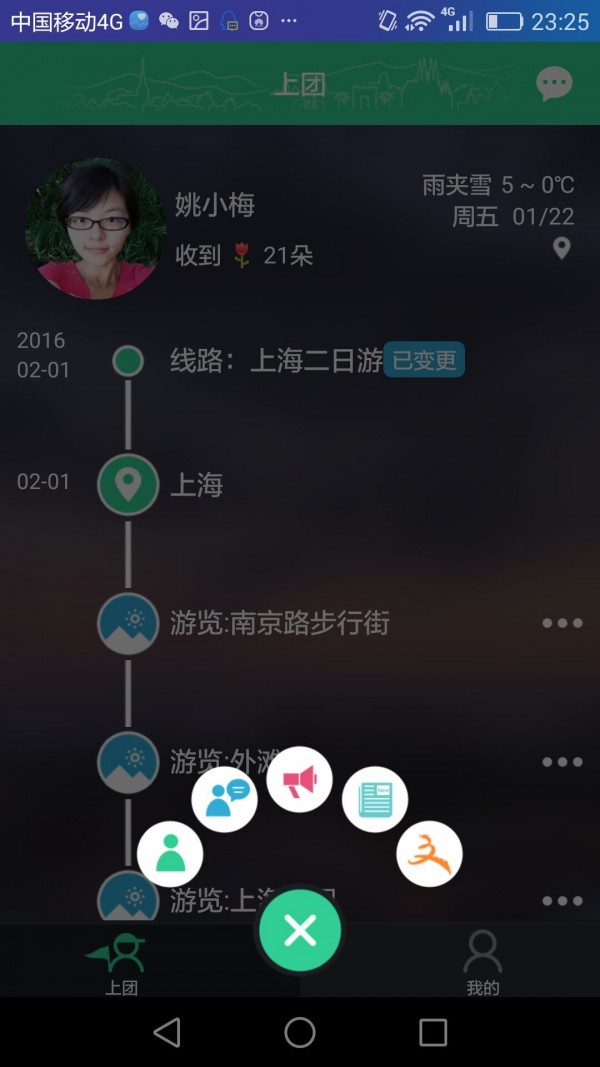
Task: Open the 上海 timeline stop
Action: click(196, 485)
